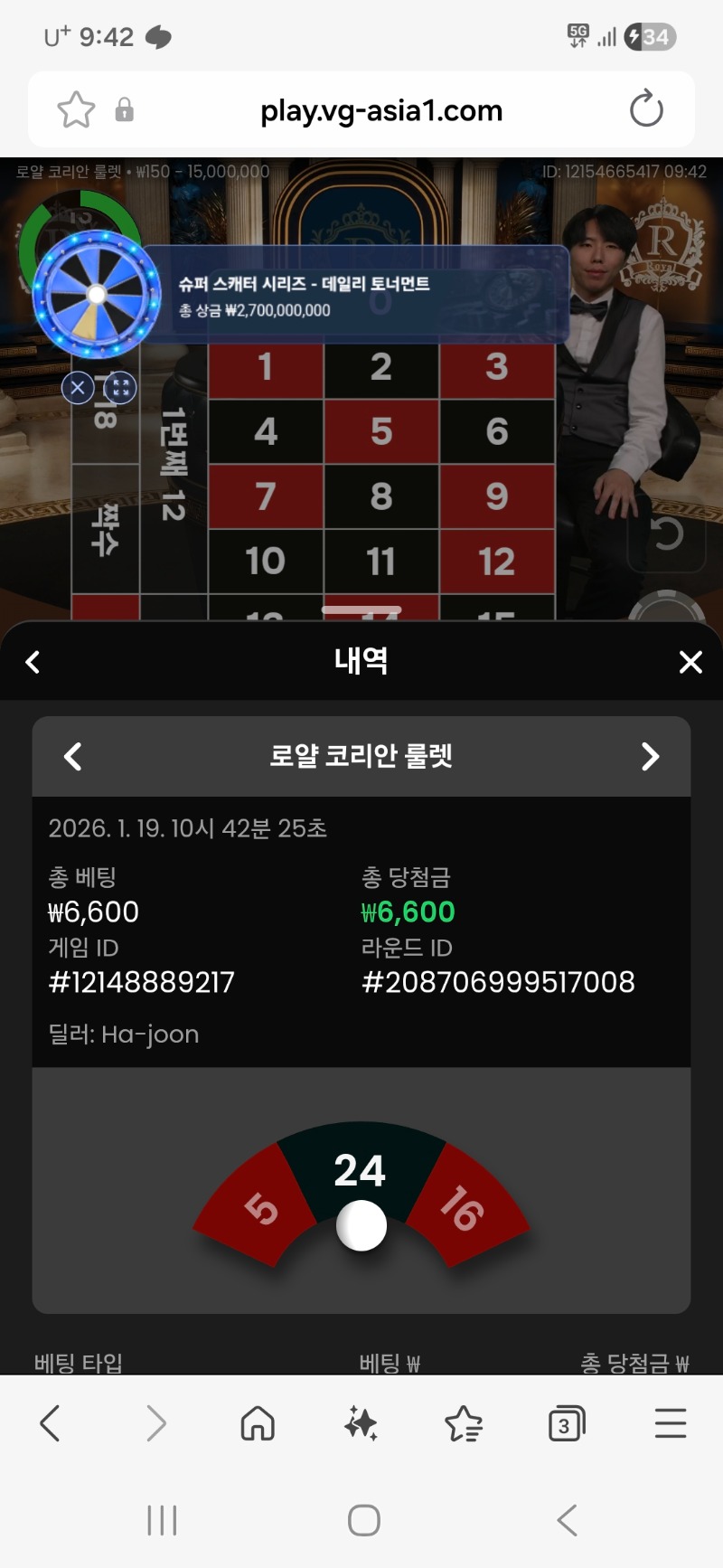Open the play.vg-asia1.com address field
Viewport: 723px width, 1568px height.
(380, 110)
